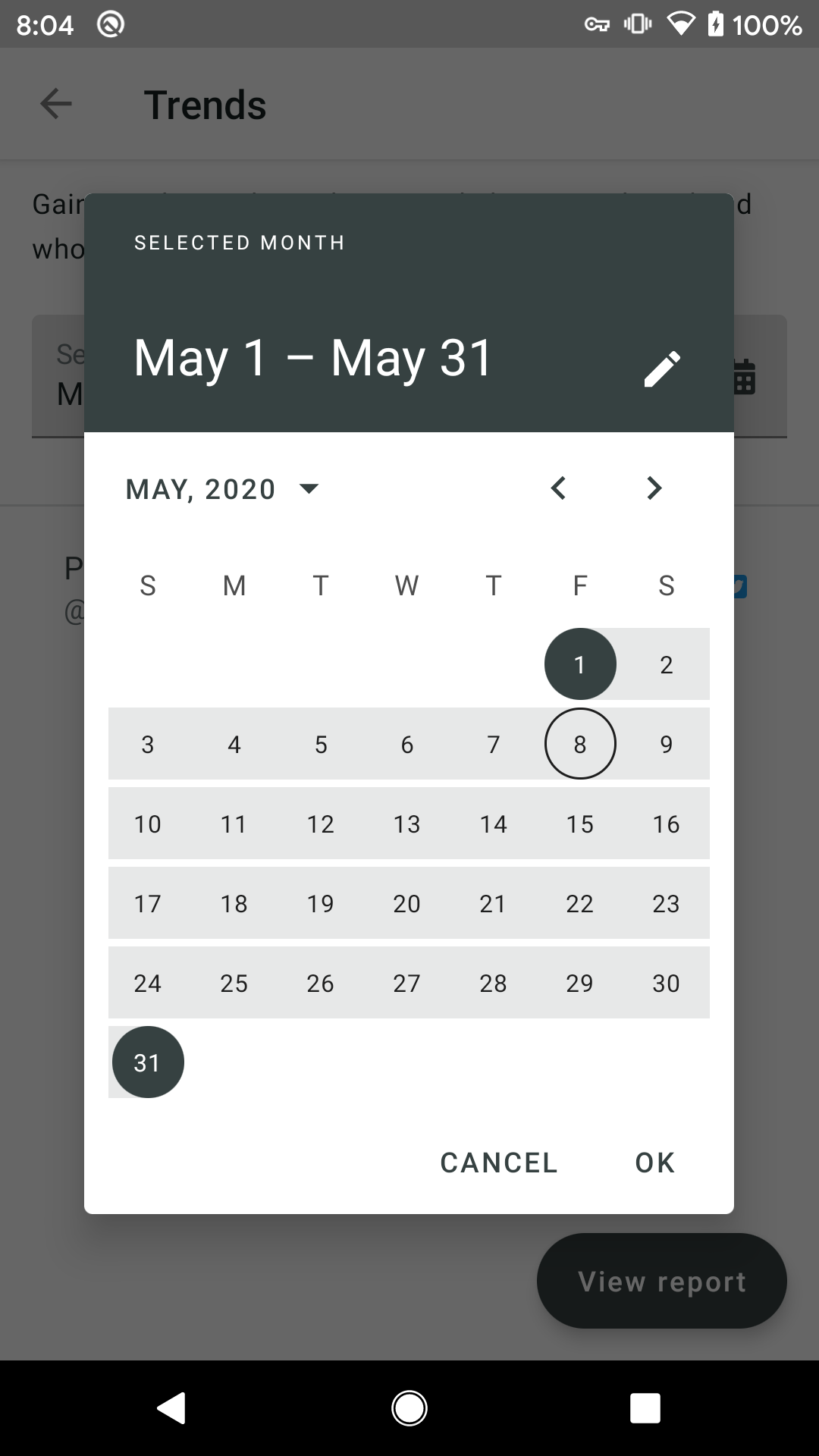The height and width of the screenshot is (1456, 819).
Task: Go to the previous month
Action: 559,488
